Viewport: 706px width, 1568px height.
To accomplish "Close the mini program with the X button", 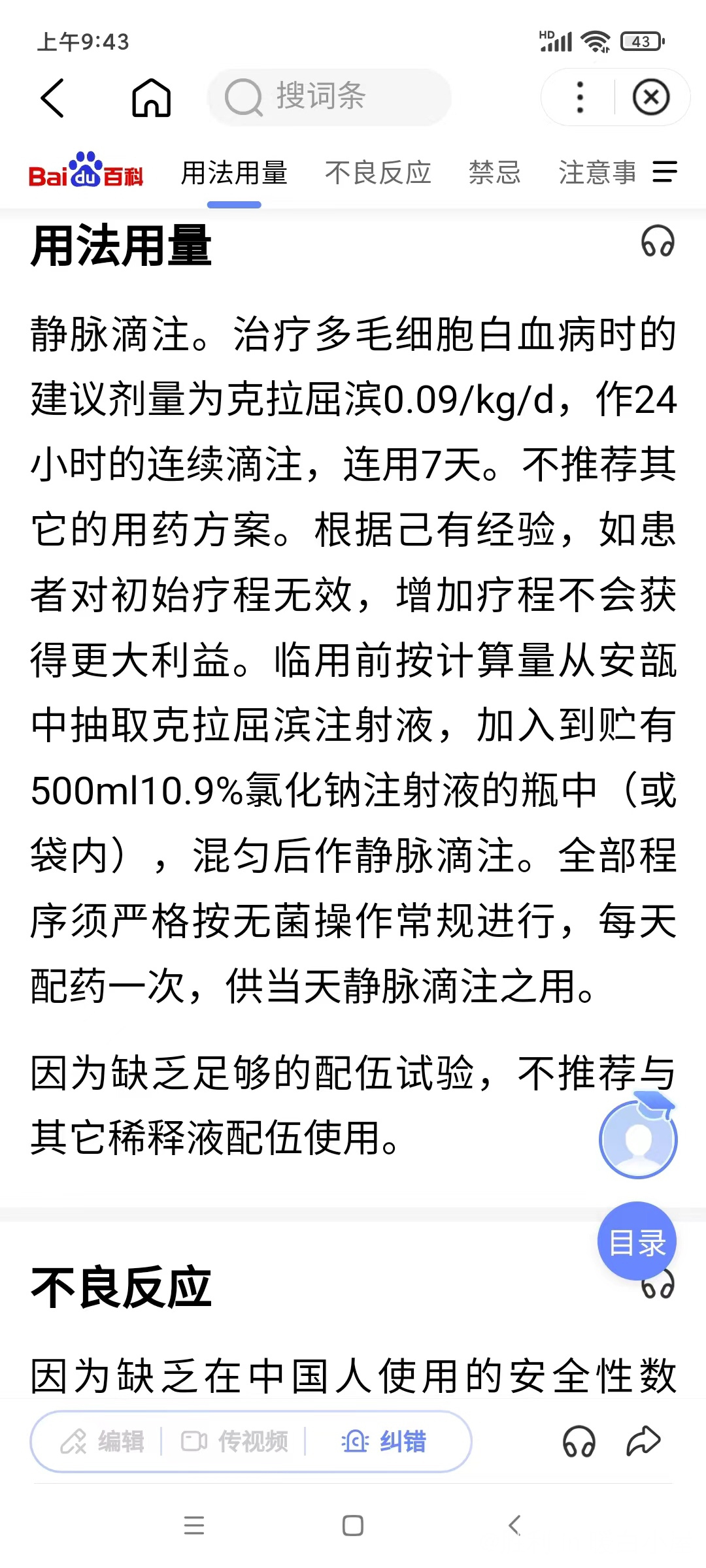I will (651, 98).
